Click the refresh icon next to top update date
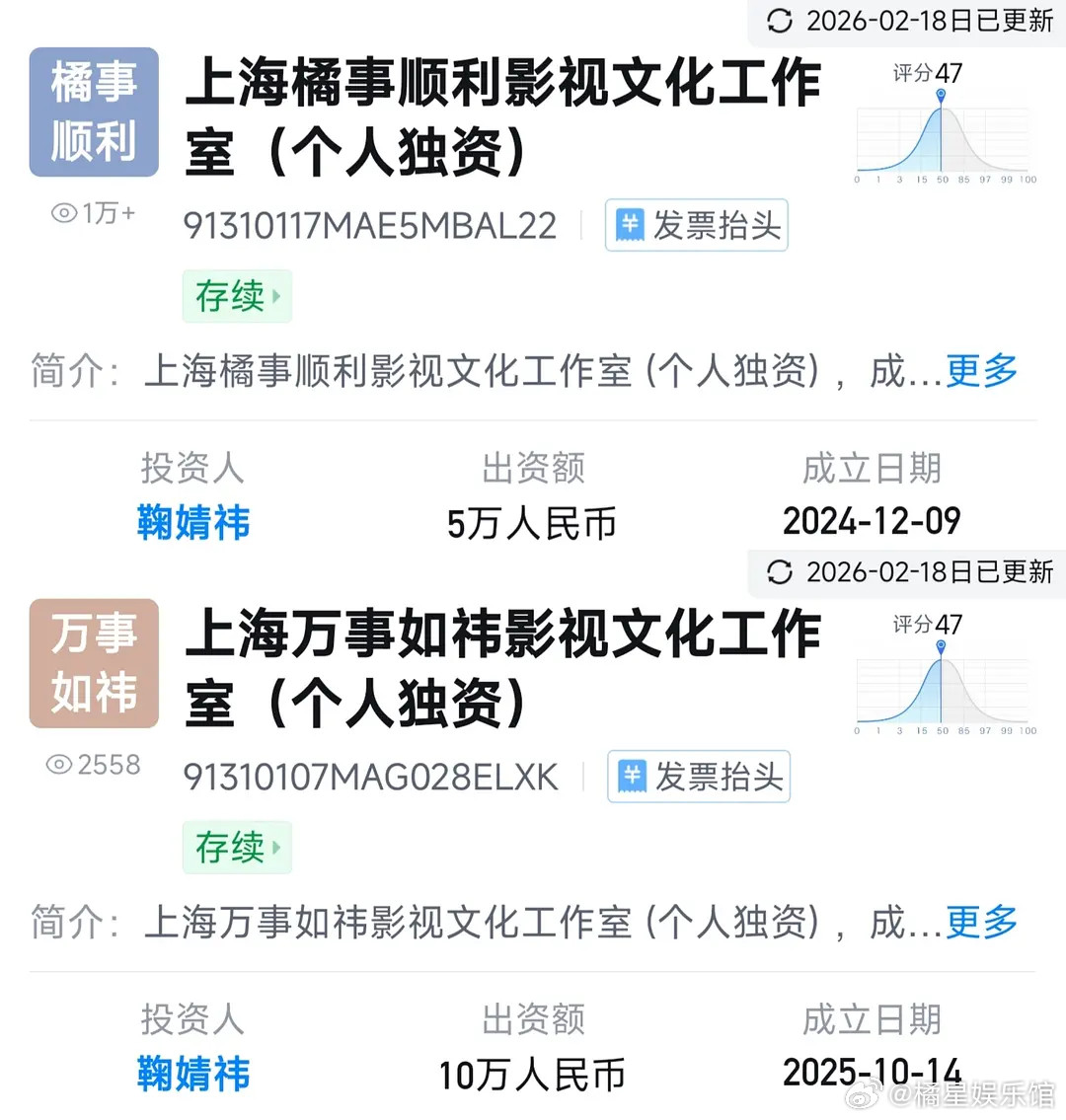This screenshot has width=1066, height=1120. (x=779, y=21)
